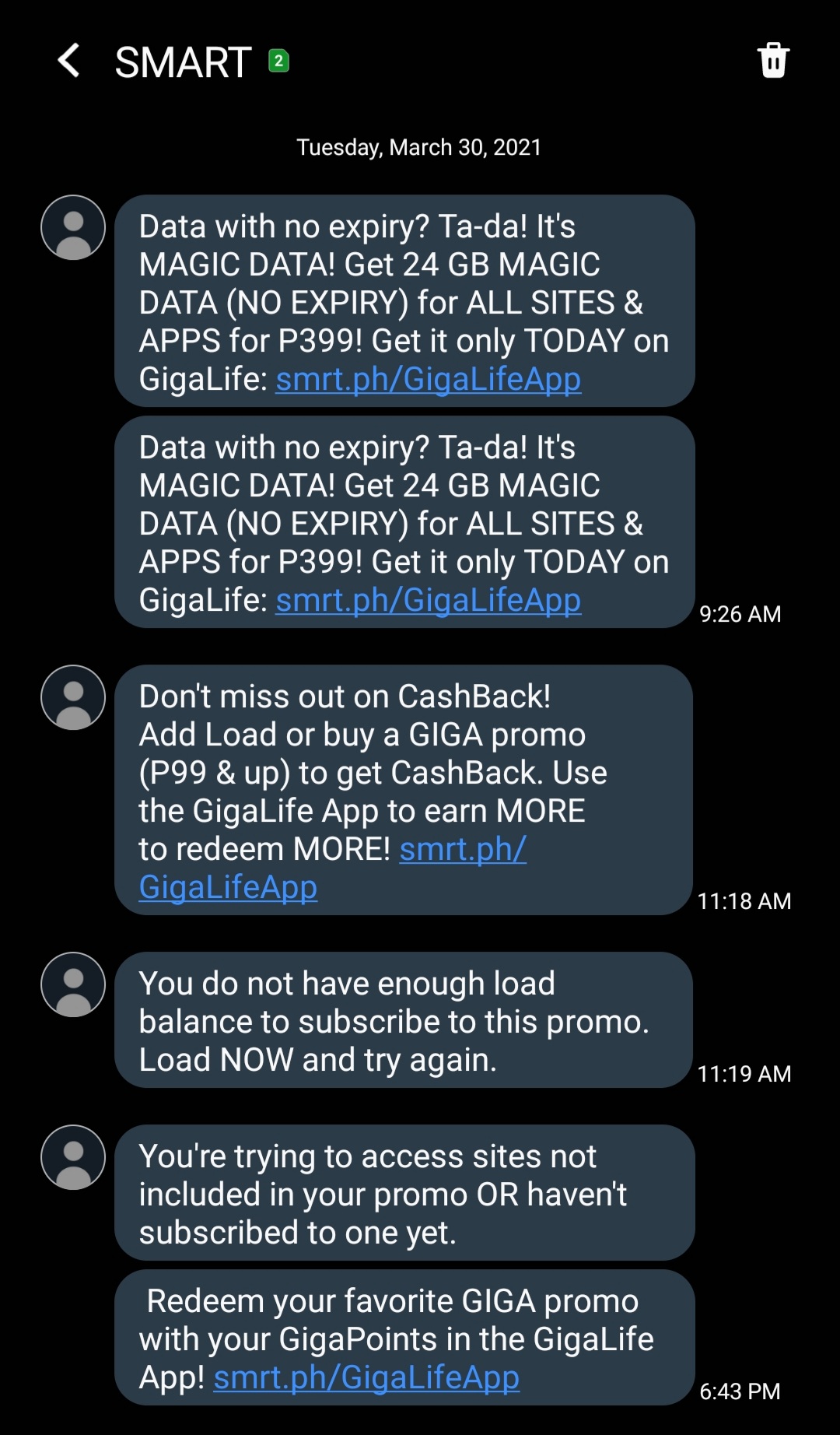Tap the Tuesday, March 30, 2021 date header
The image size is (840, 1435).
coord(419,147)
